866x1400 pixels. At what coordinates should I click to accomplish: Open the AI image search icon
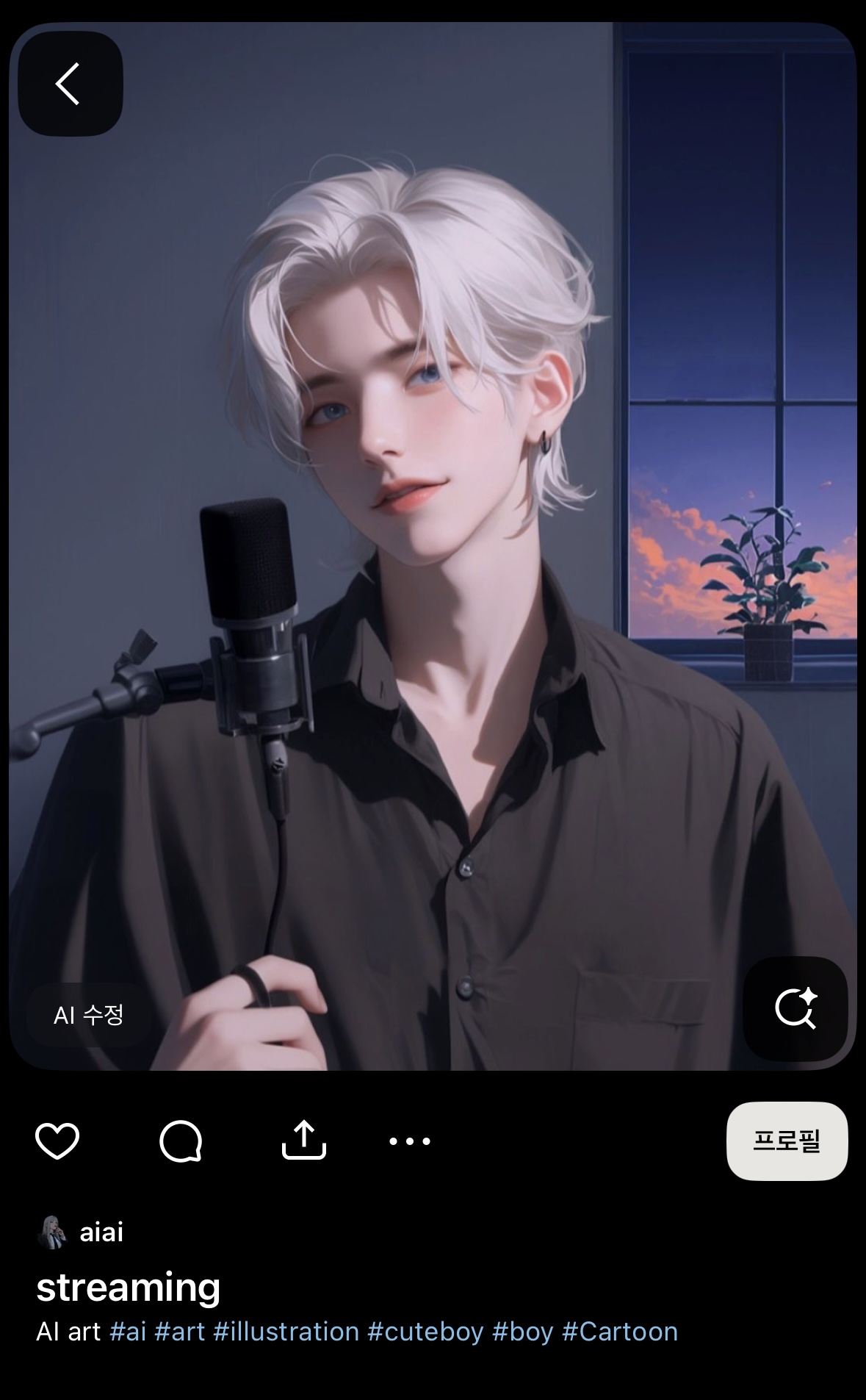[x=795, y=1008]
